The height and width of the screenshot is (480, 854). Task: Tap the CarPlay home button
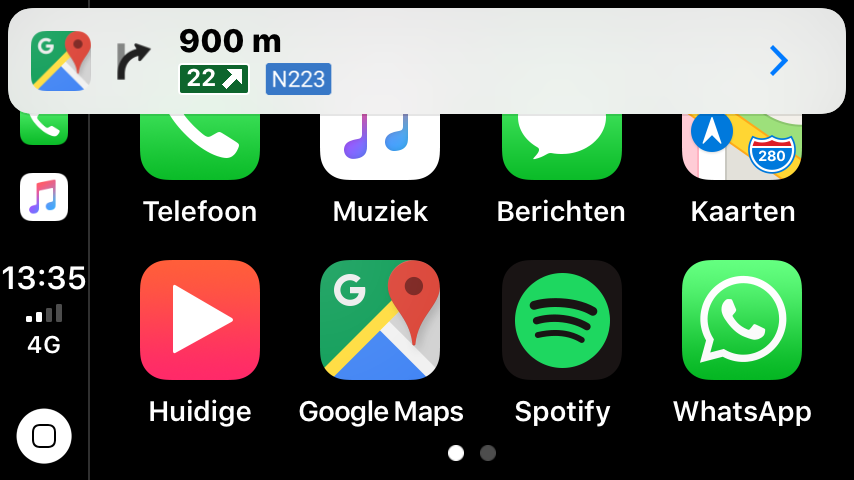[44, 437]
